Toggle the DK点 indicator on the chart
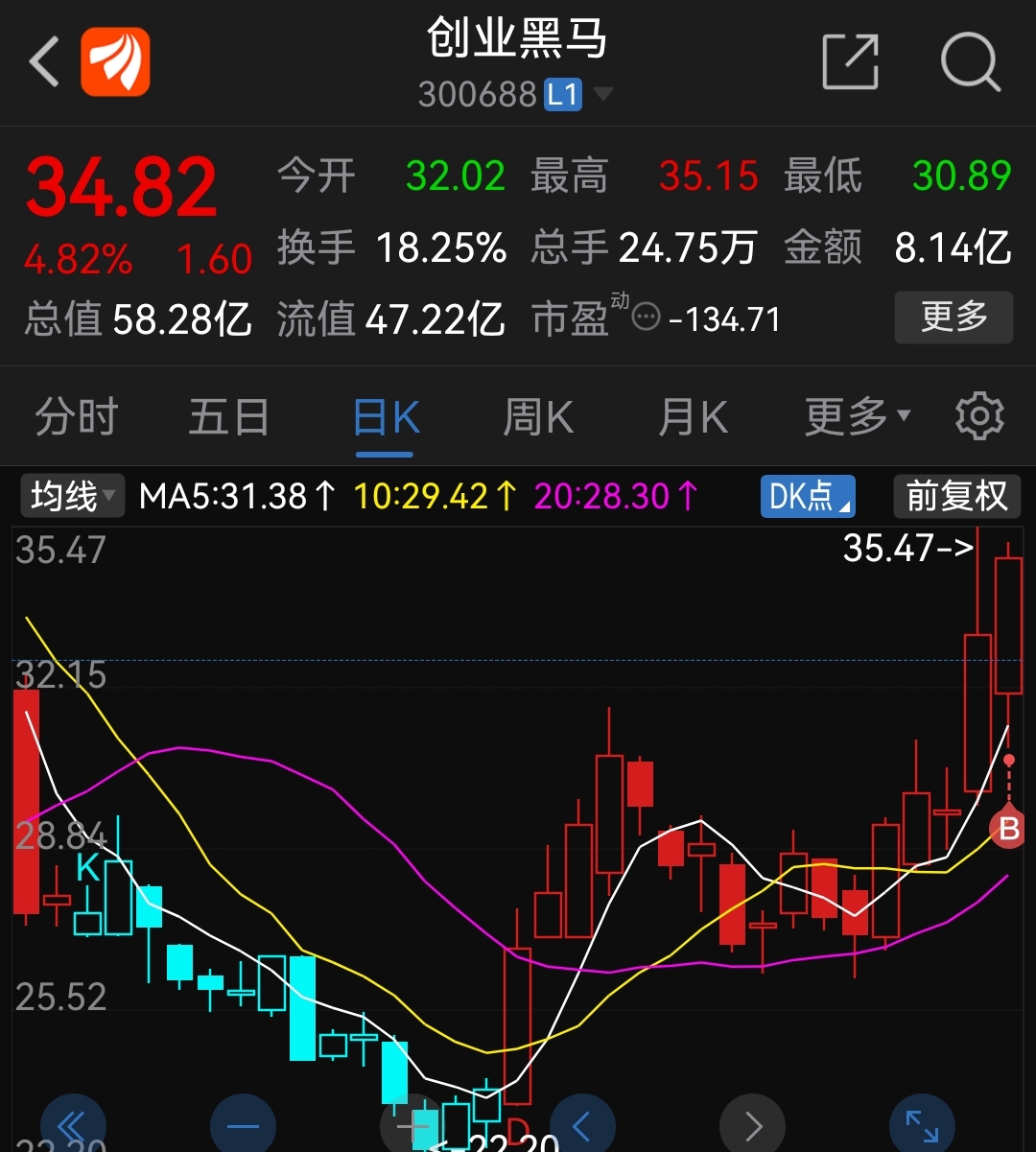This screenshot has height=1152, width=1036. click(x=807, y=496)
